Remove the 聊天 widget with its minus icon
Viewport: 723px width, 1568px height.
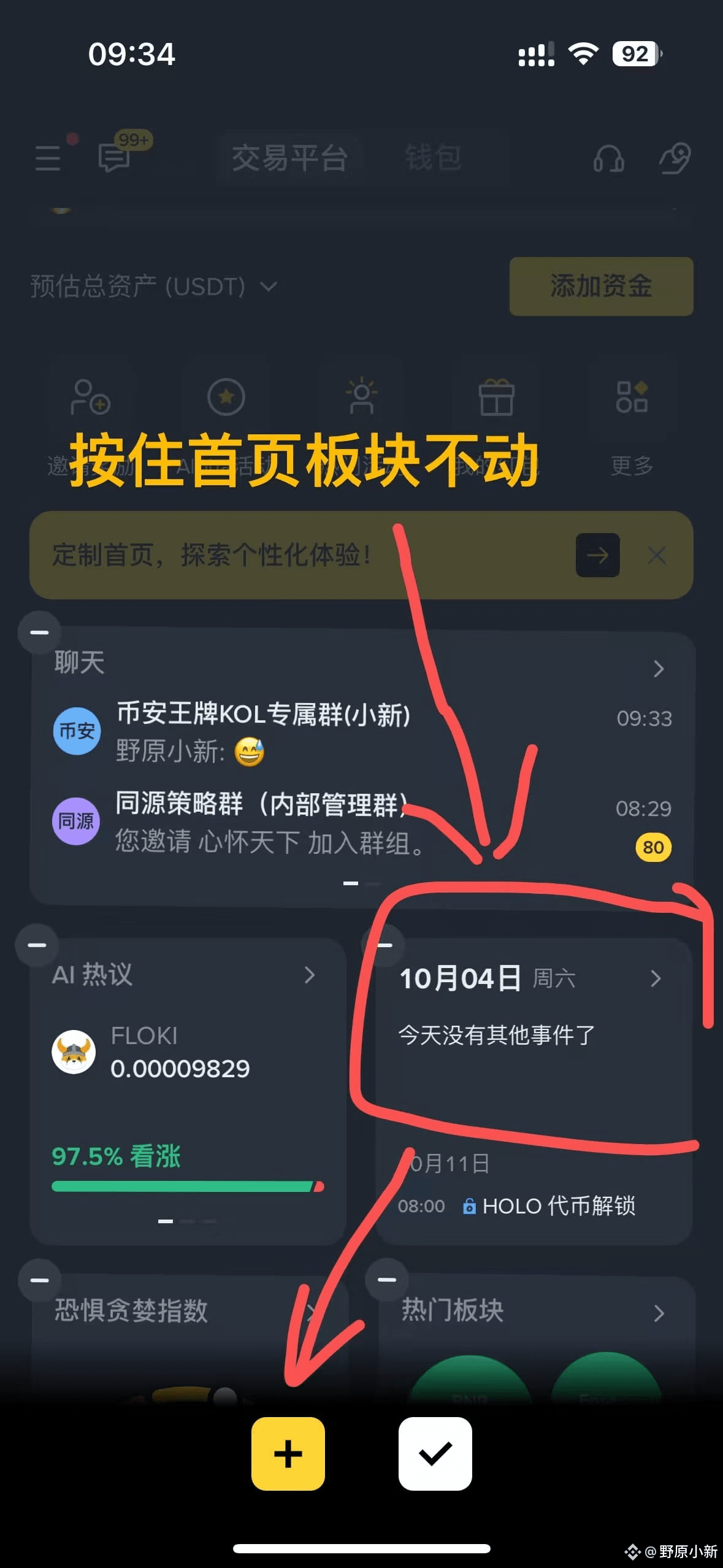pyautogui.click(x=39, y=632)
